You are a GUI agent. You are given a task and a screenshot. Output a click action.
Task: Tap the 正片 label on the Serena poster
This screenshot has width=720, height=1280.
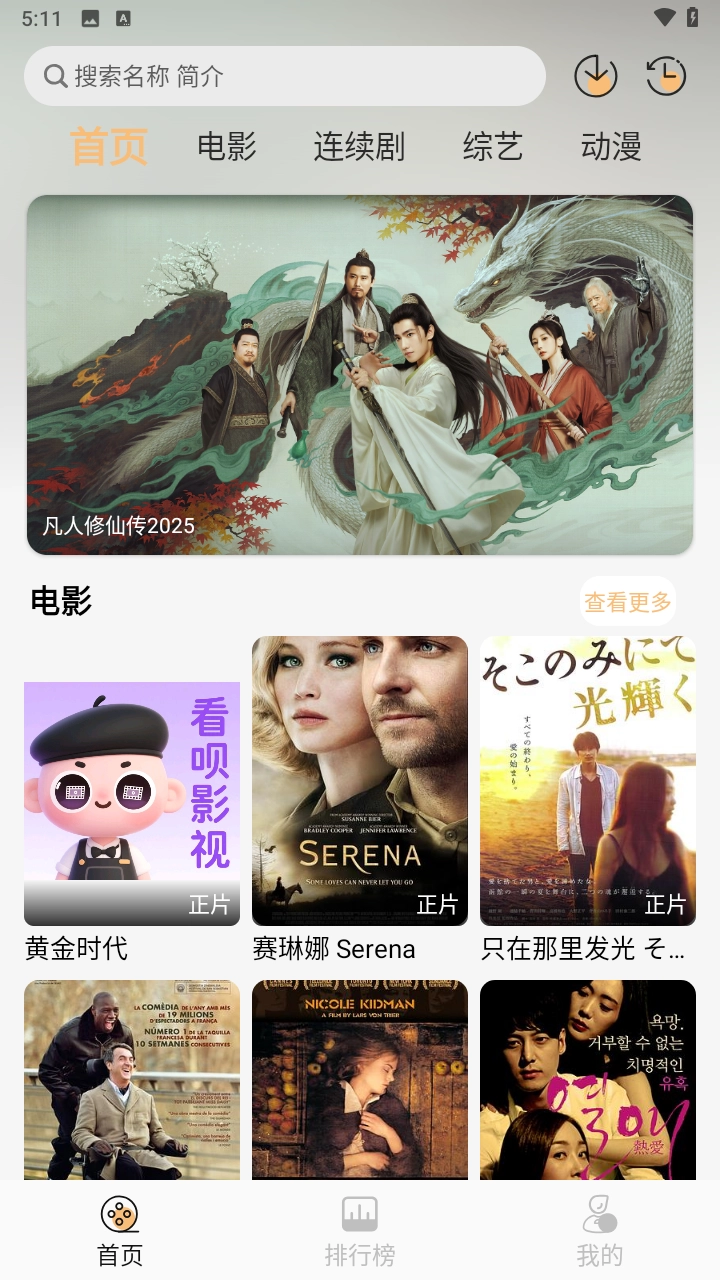click(440, 903)
